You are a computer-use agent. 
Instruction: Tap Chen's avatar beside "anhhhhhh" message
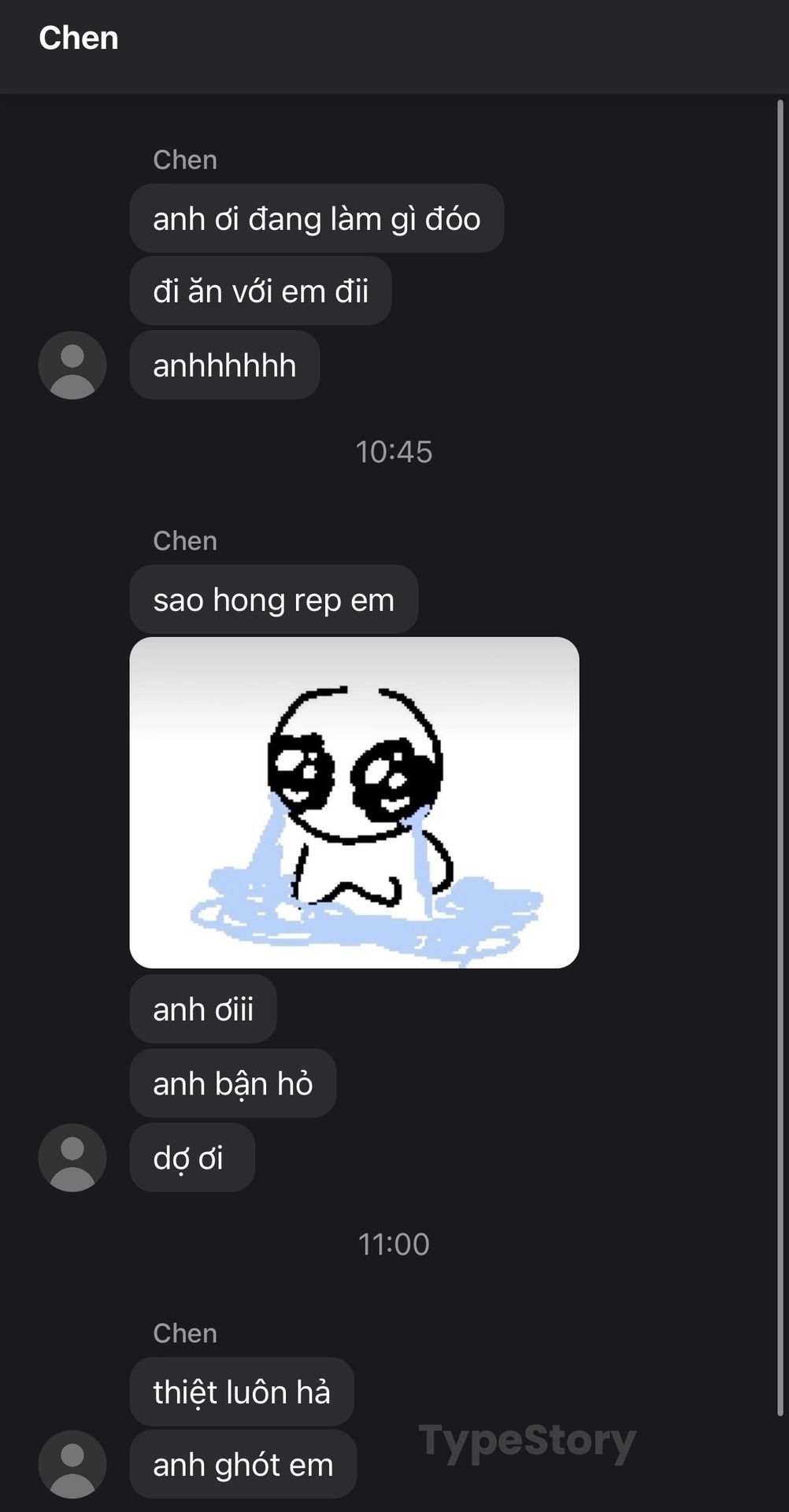click(x=72, y=365)
